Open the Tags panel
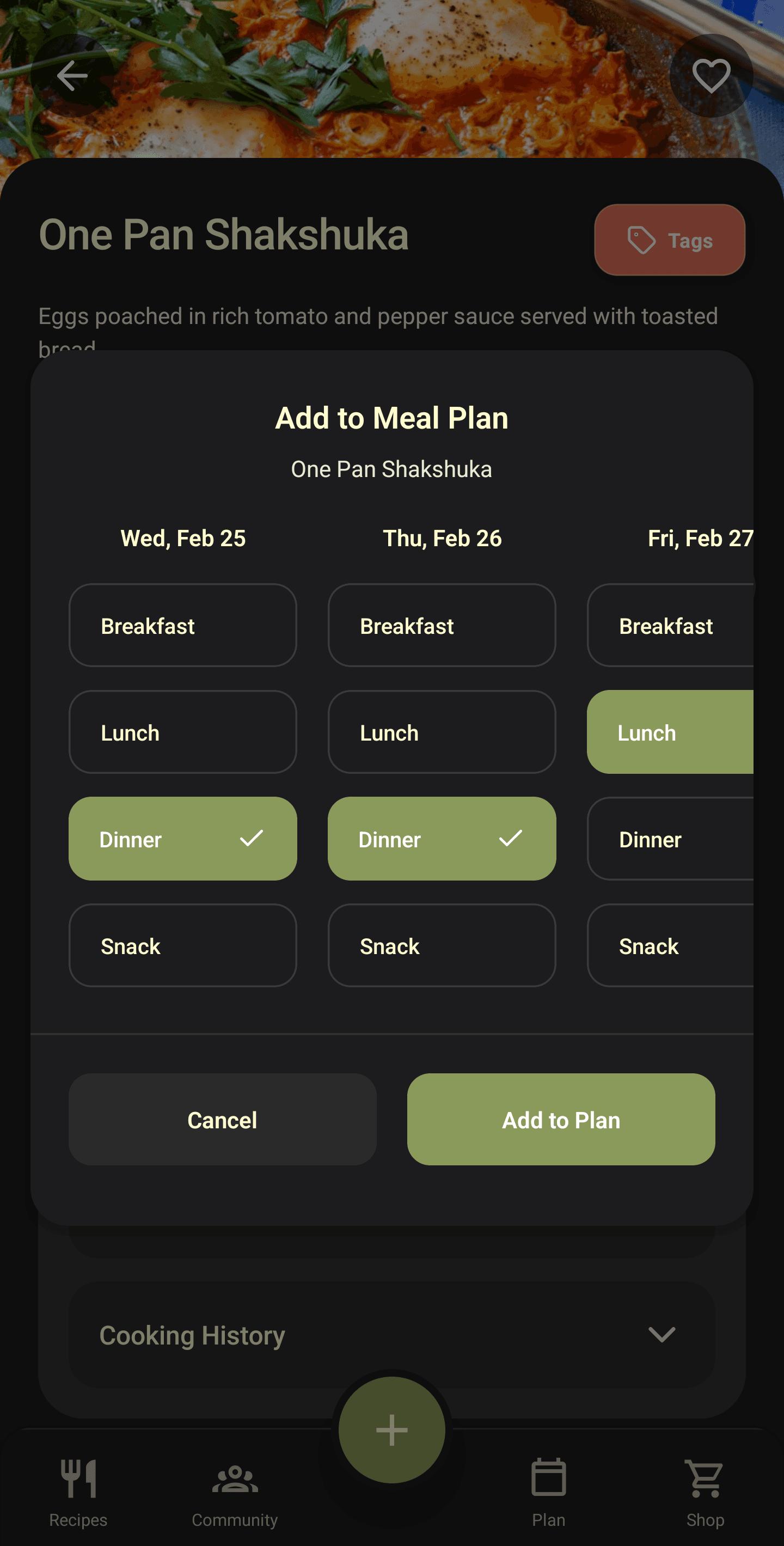 pyautogui.click(x=670, y=240)
